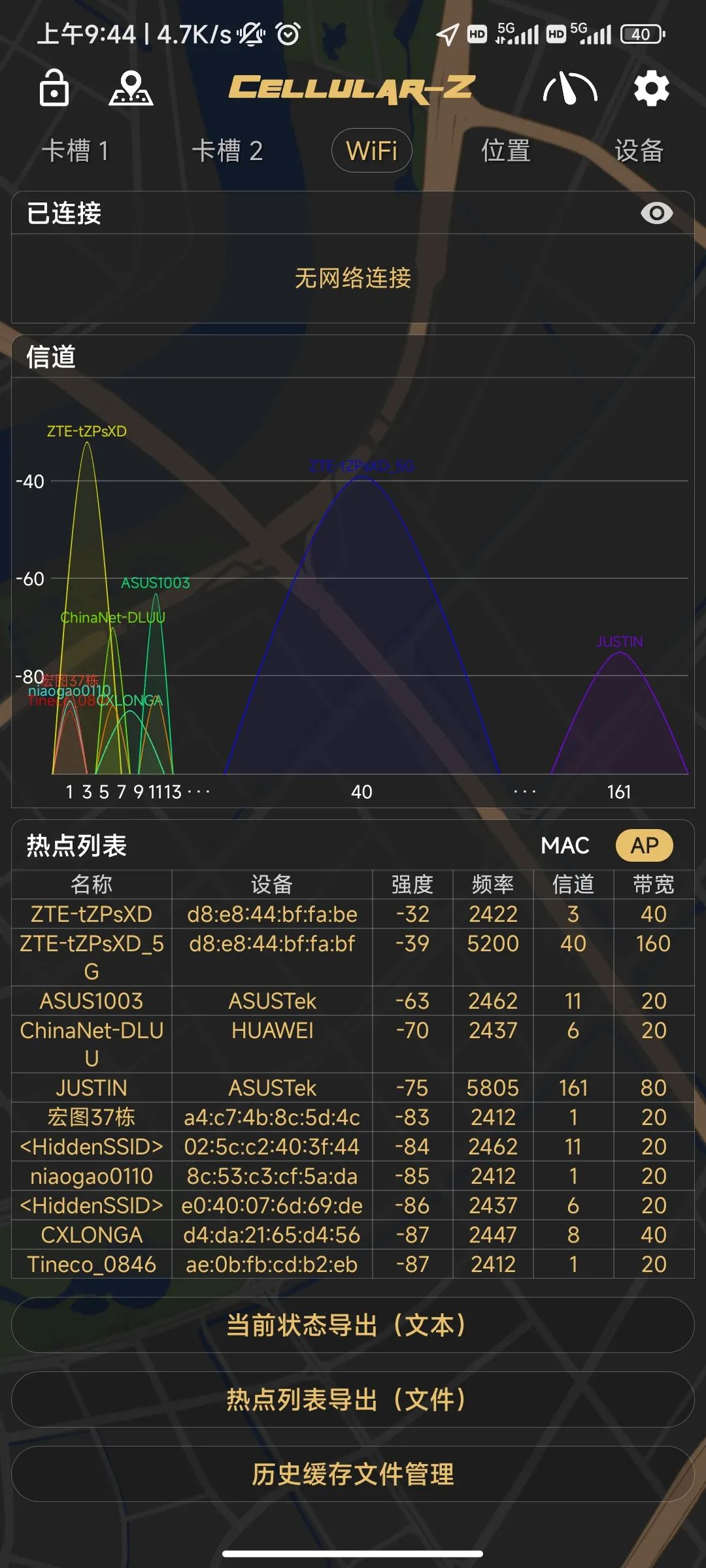The height and width of the screenshot is (1568, 706).
Task: Tap the muted notification bell icon
Action: tap(252, 33)
